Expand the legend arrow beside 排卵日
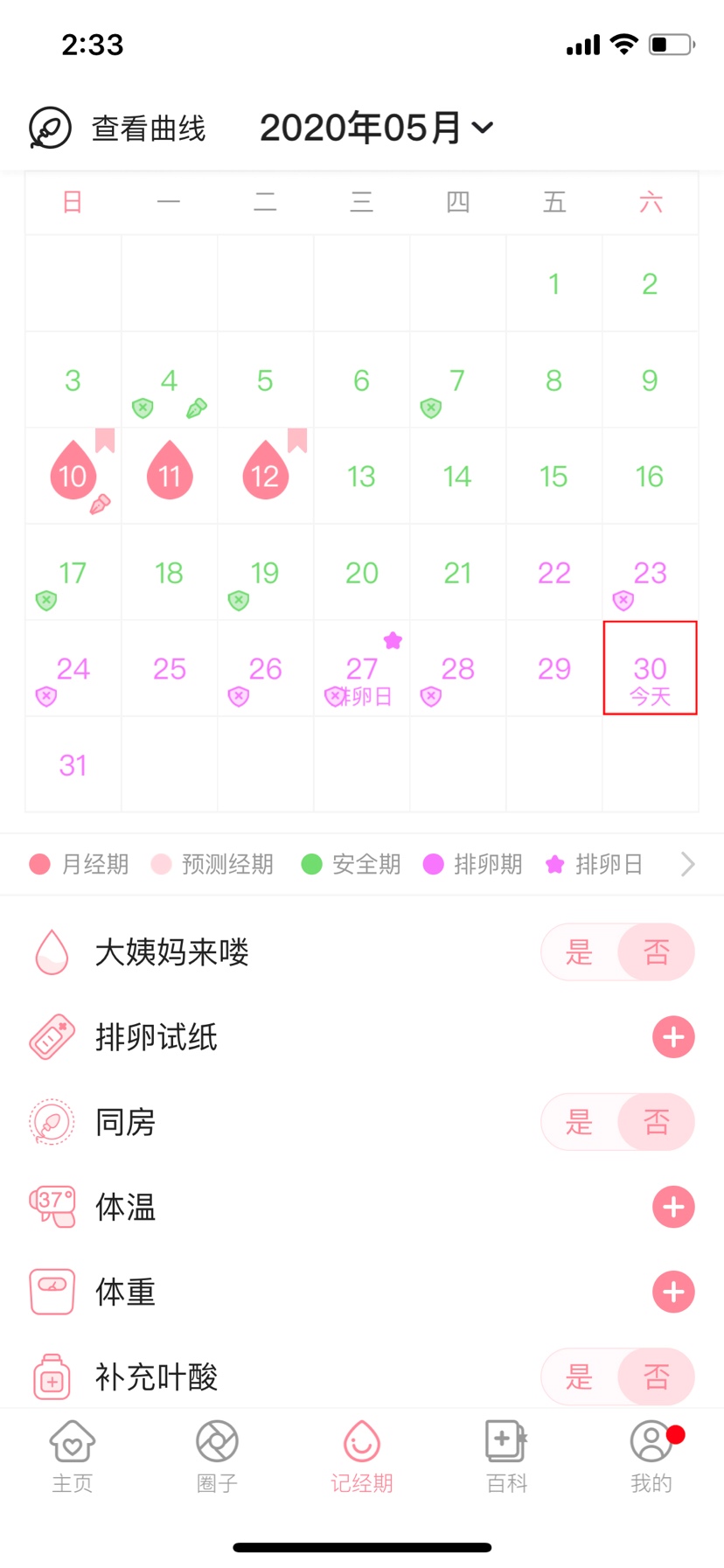 pos(687,864)
